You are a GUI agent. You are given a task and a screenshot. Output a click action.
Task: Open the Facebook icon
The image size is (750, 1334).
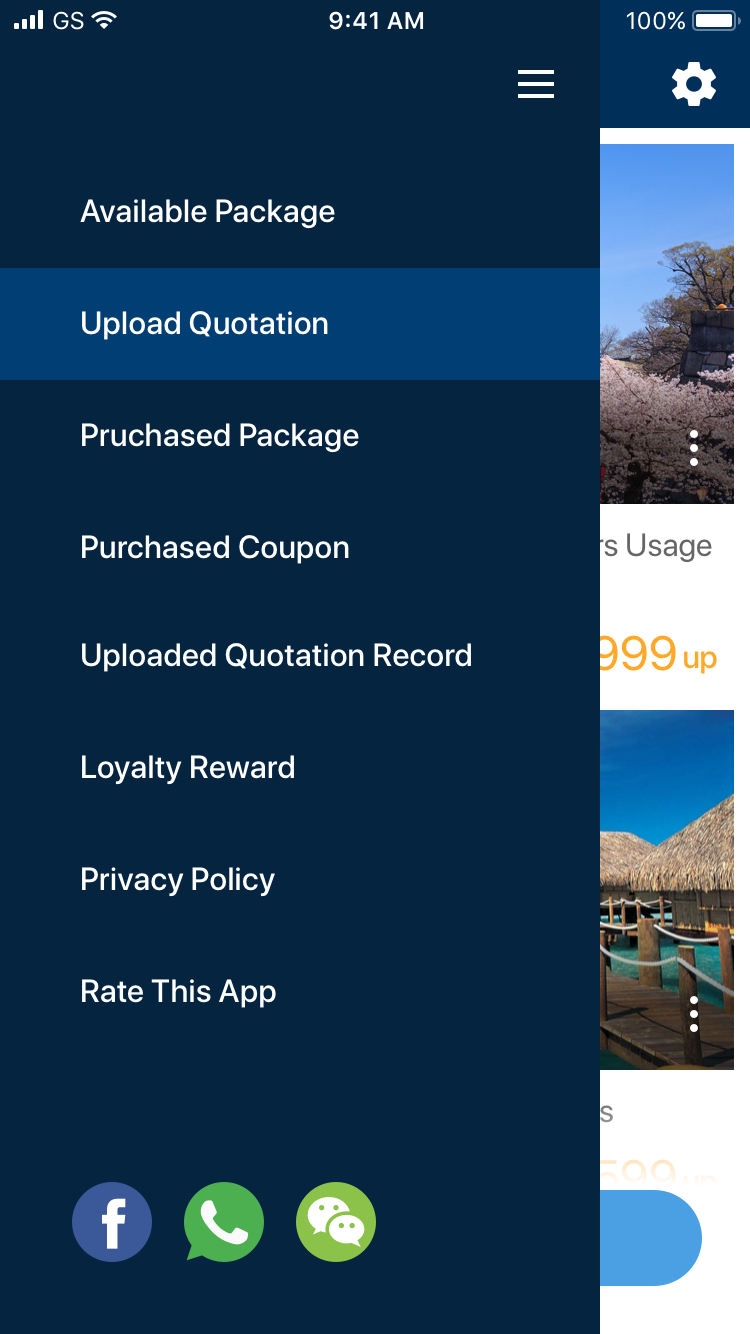[112, 1222]
